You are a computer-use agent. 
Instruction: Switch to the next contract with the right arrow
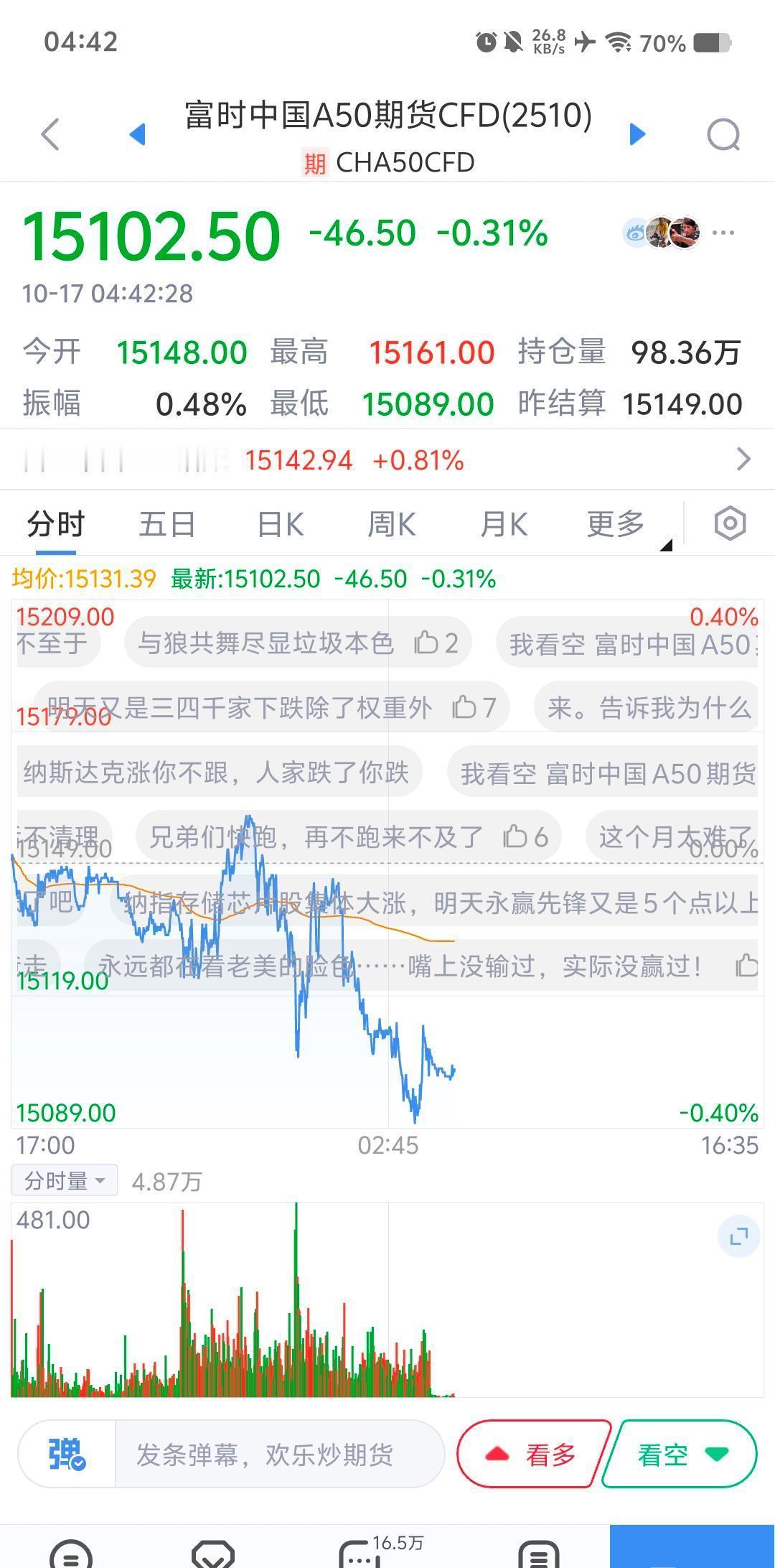coord(637,134)
